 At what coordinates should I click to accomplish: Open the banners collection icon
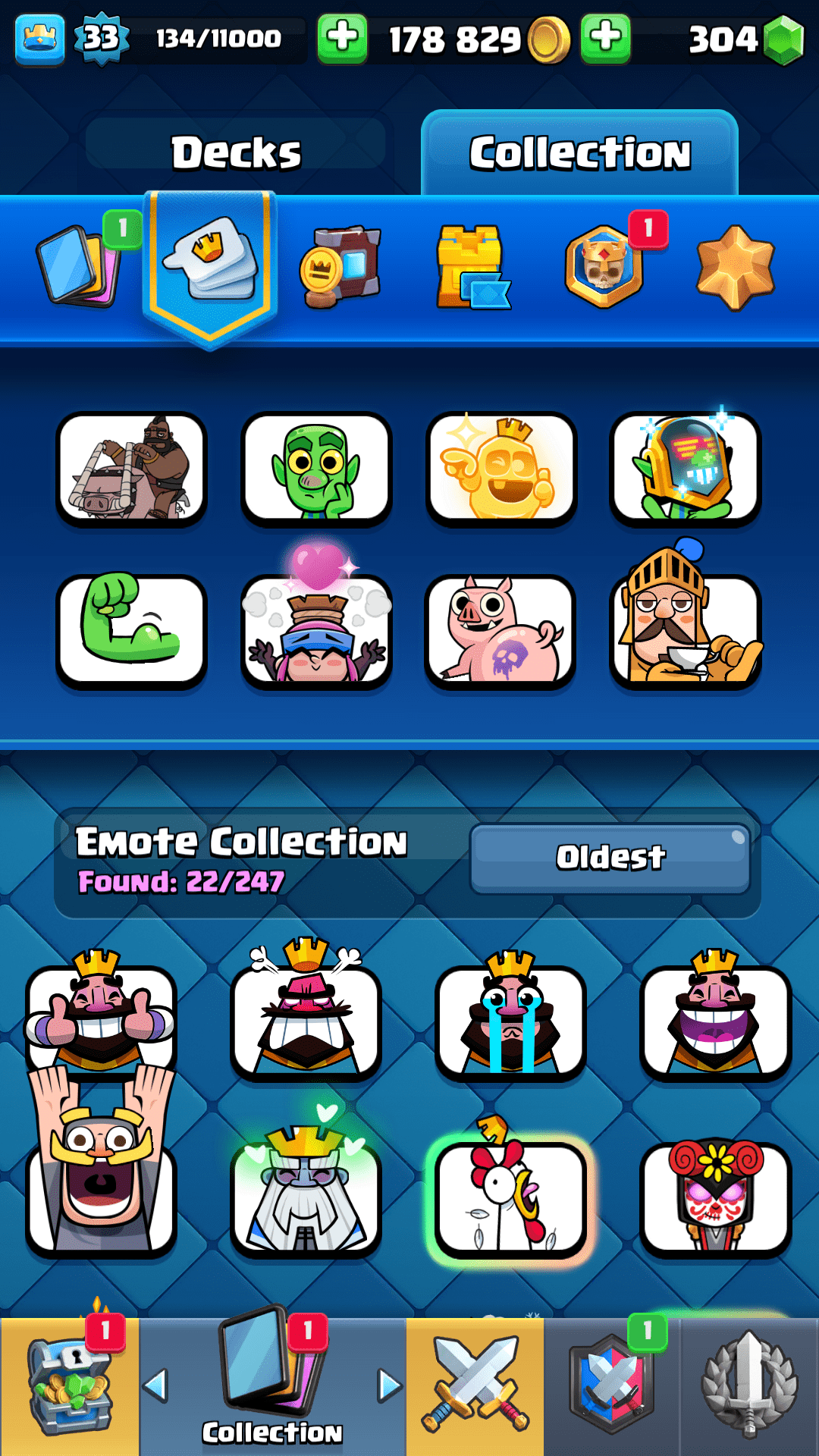340,267
